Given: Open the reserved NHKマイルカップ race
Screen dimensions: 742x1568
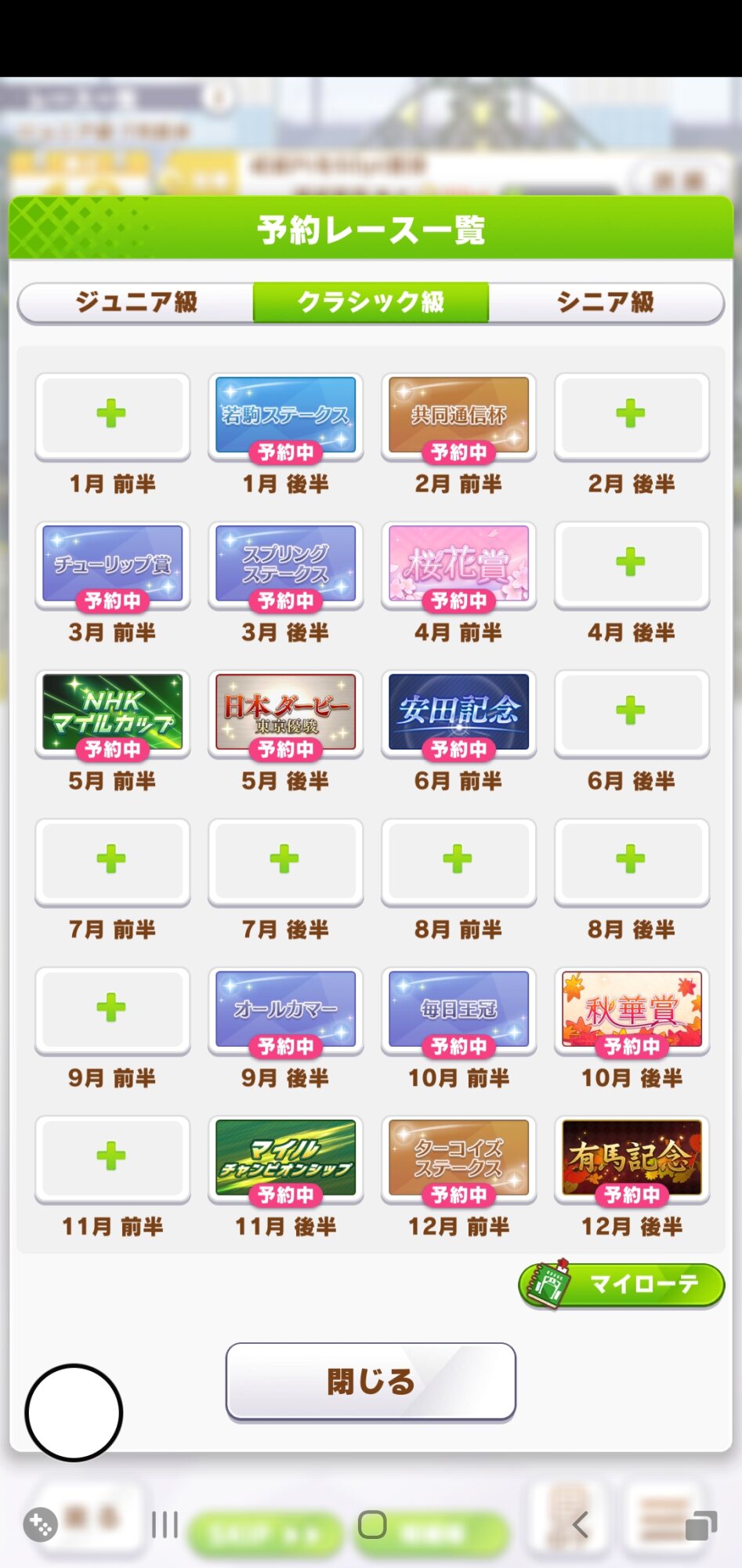Looking at the screenshot, I should [112, 713].
